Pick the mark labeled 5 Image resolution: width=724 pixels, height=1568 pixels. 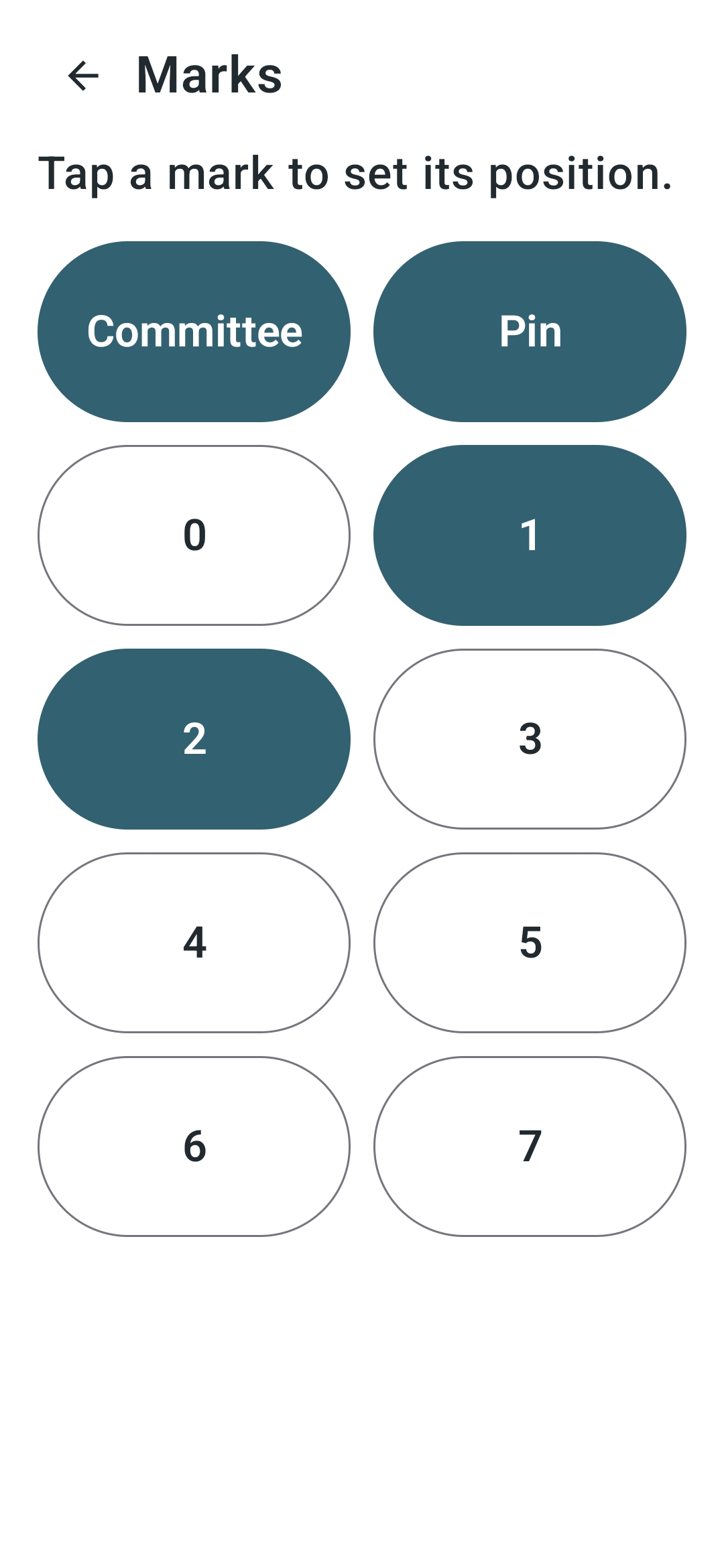click(530, 942)
